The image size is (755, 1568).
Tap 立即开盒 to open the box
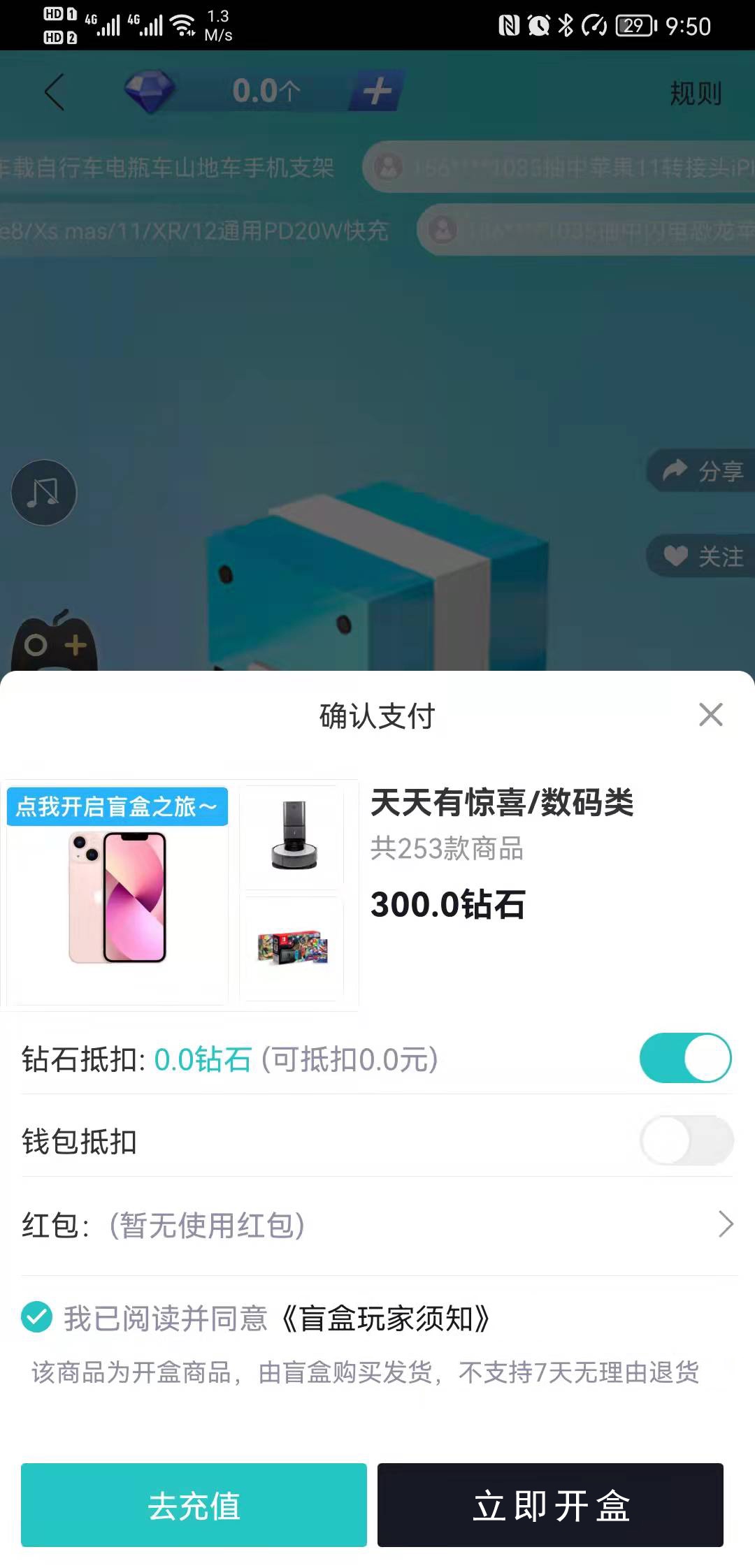coord(550,1504)
